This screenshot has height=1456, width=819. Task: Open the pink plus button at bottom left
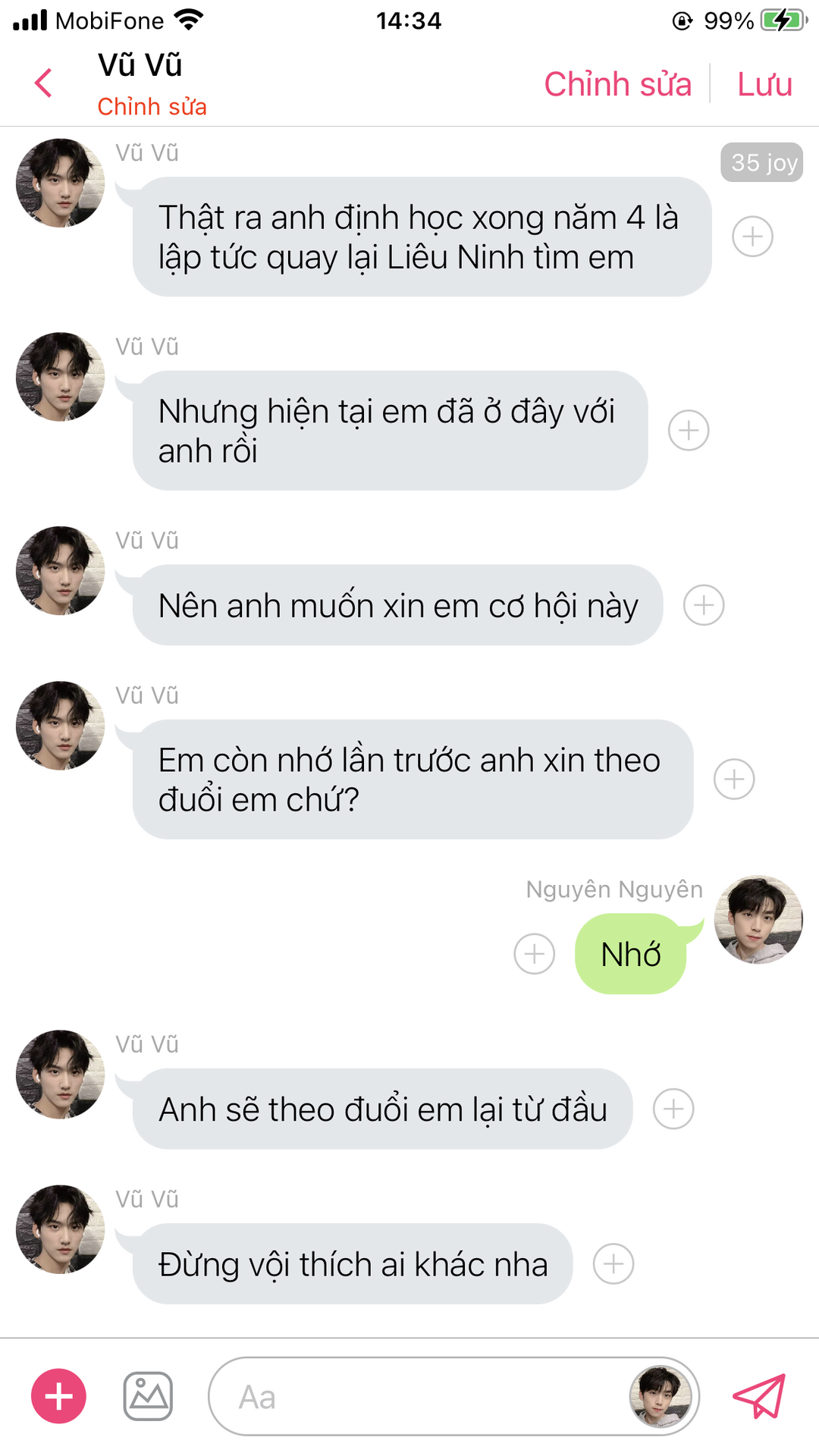tap(58, 1396)
